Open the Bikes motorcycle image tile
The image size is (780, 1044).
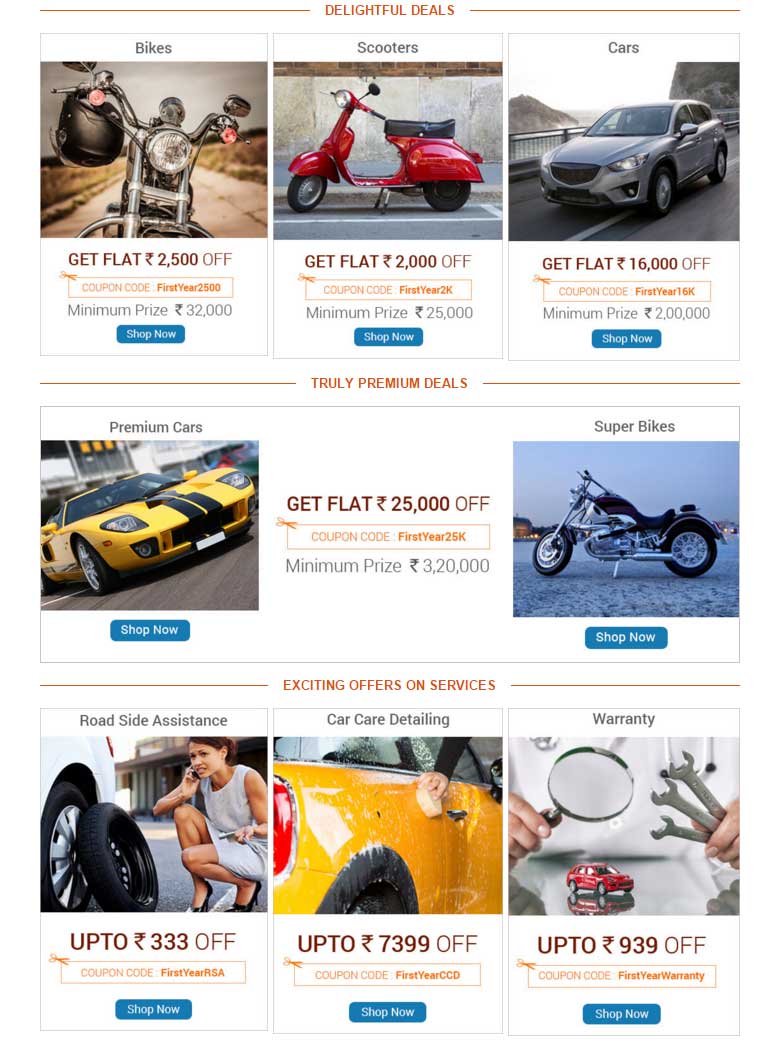(x=154, y=150)
